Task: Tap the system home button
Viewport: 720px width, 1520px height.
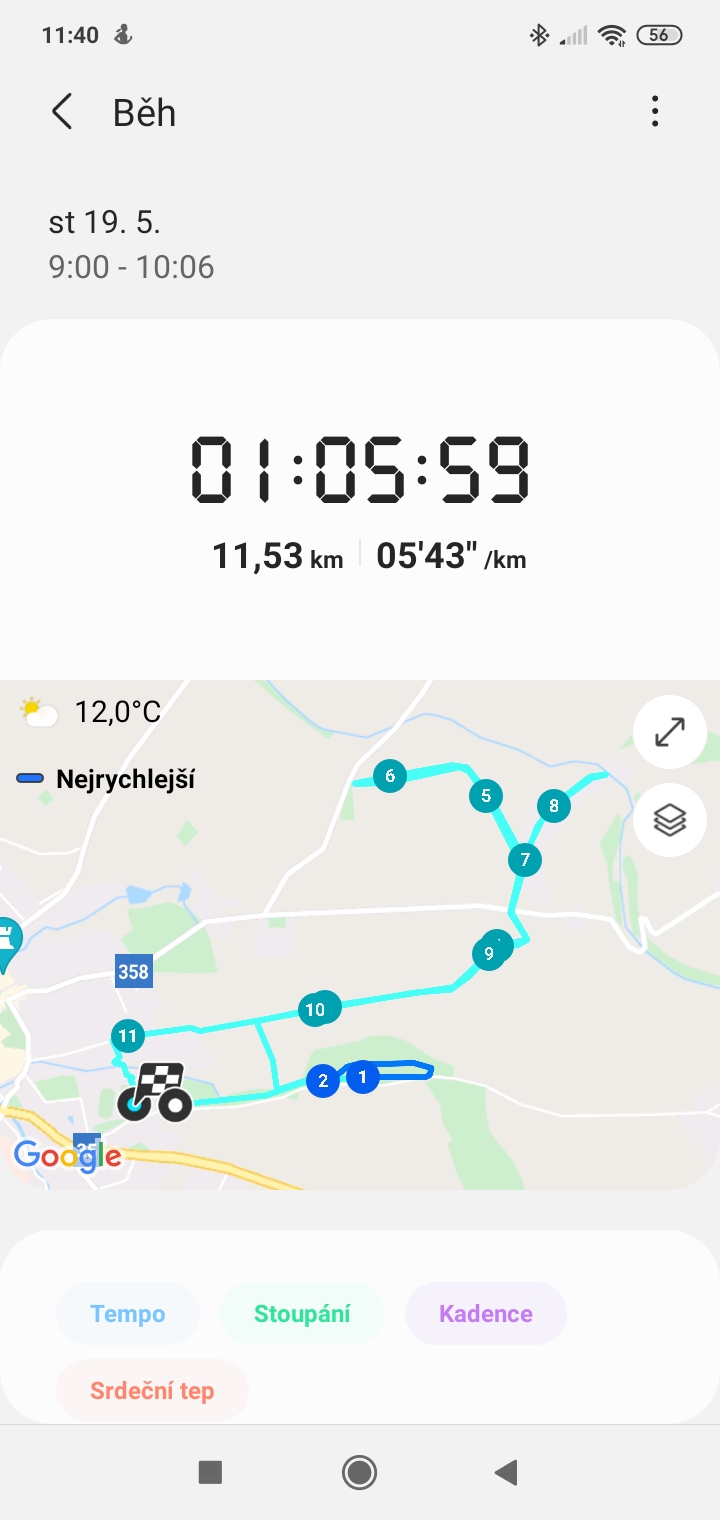Action: pos(359,1472)
